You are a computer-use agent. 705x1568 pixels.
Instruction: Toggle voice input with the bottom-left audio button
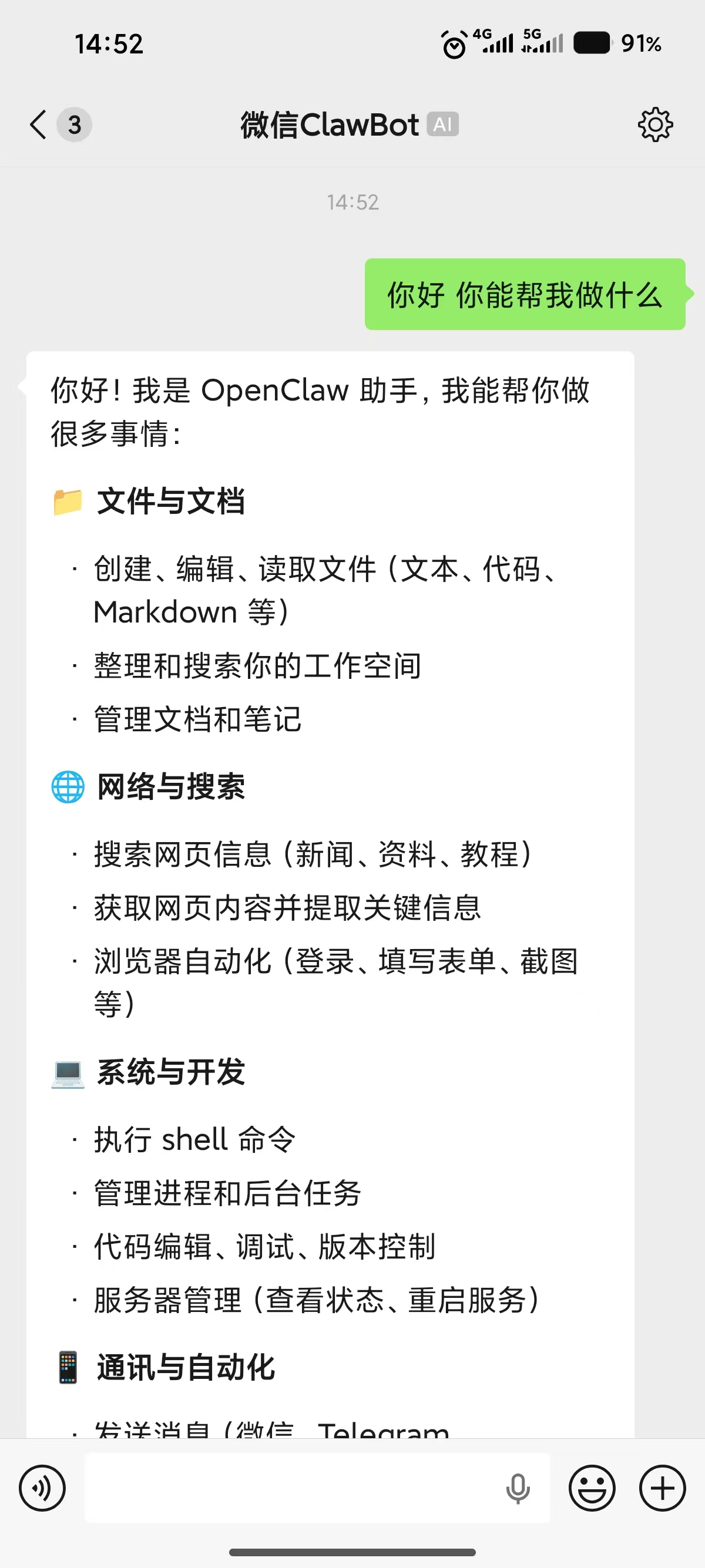43,1488
